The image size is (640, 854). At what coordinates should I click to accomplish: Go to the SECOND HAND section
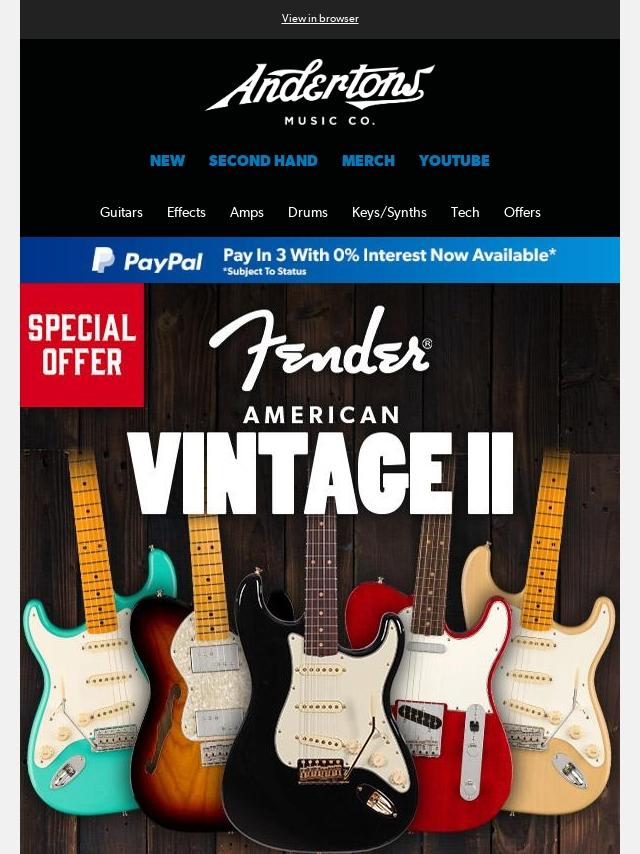coord(263,161)
